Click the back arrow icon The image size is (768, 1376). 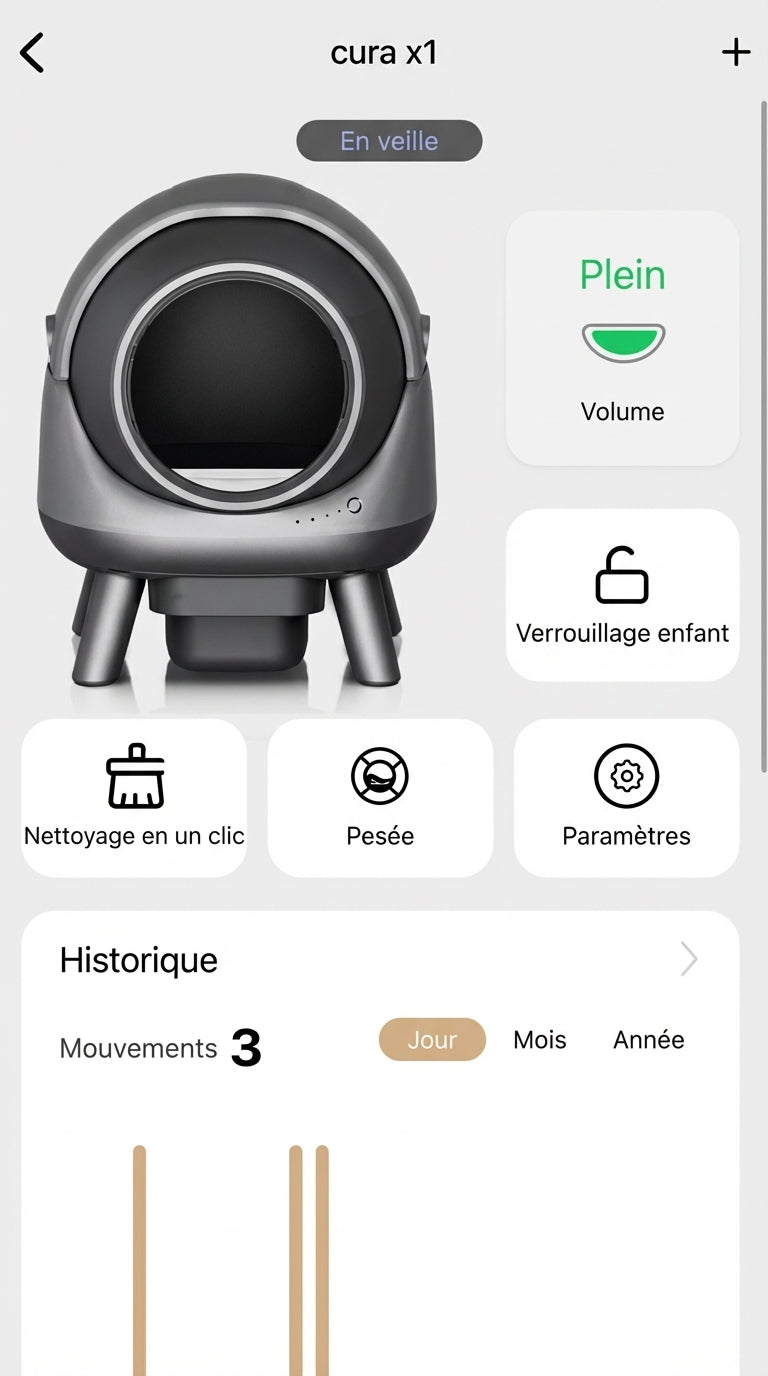pyautogui.click(x=32, y=51)
